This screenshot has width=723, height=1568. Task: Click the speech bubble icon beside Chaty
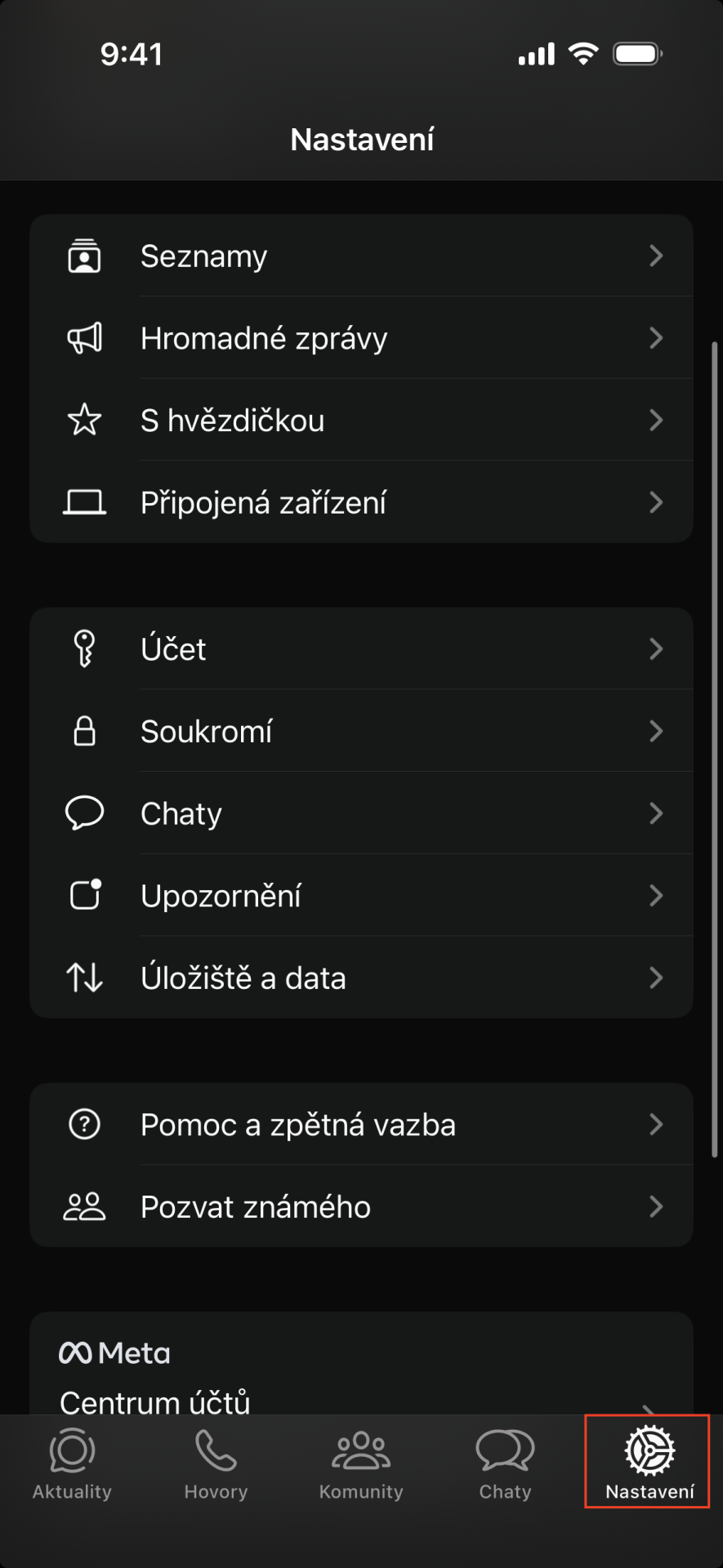coord(84,813)
